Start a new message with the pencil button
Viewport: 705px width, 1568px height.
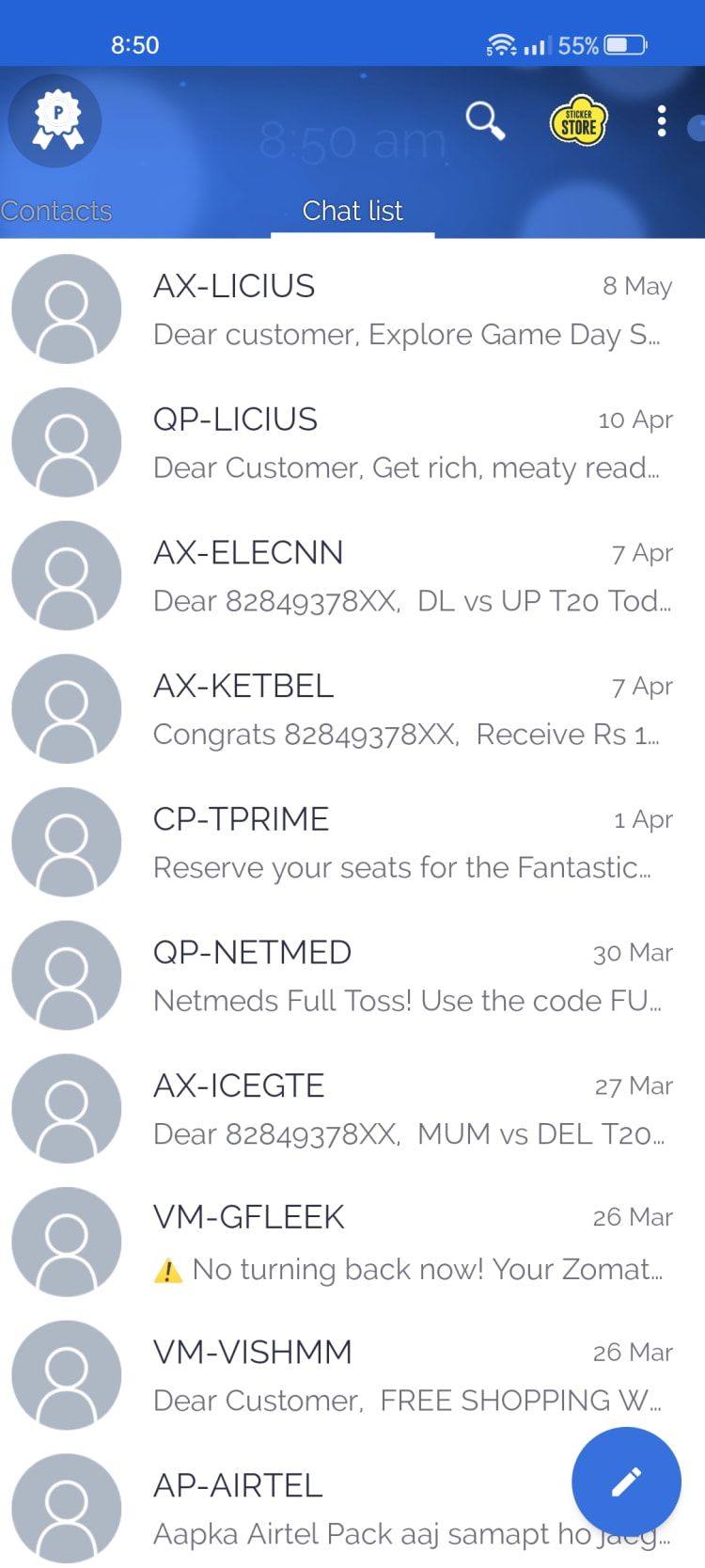pyautogui.click(x=626, y=1481)
